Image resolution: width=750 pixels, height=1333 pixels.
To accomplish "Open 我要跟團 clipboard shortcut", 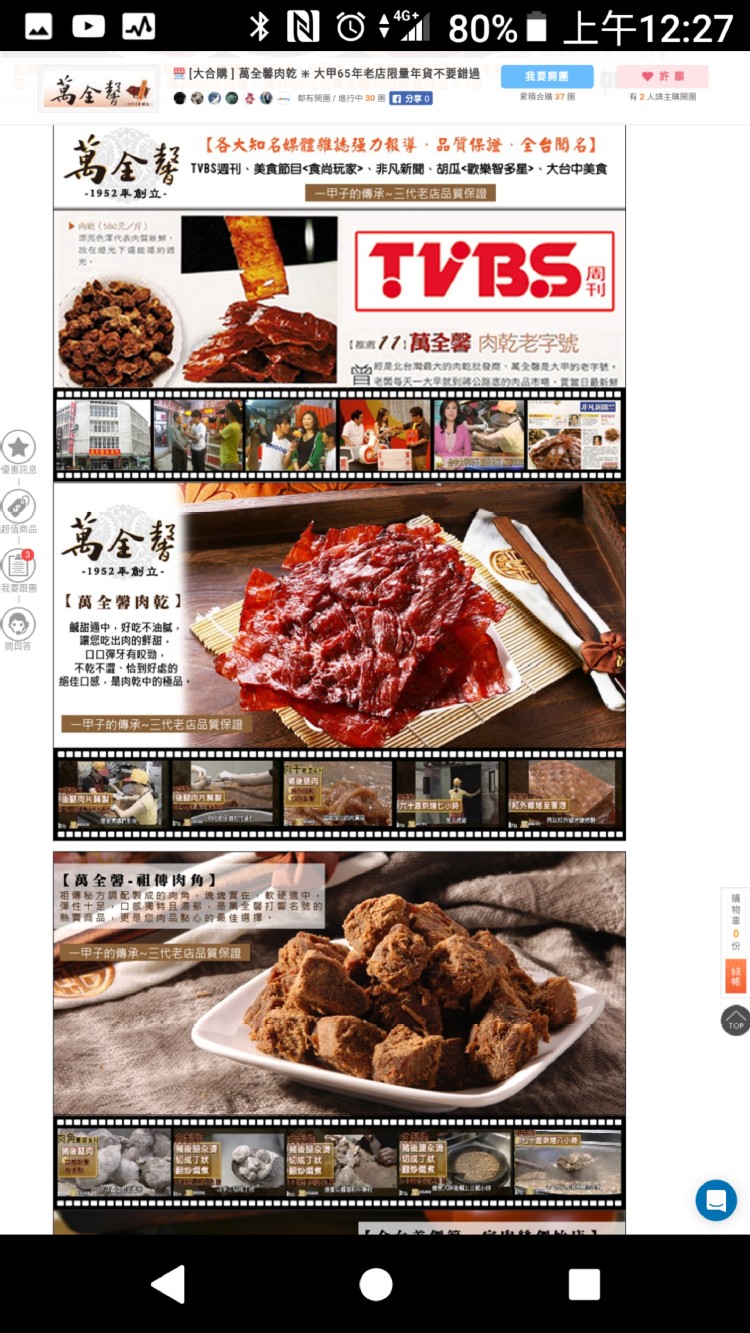I will coord(18,566).
